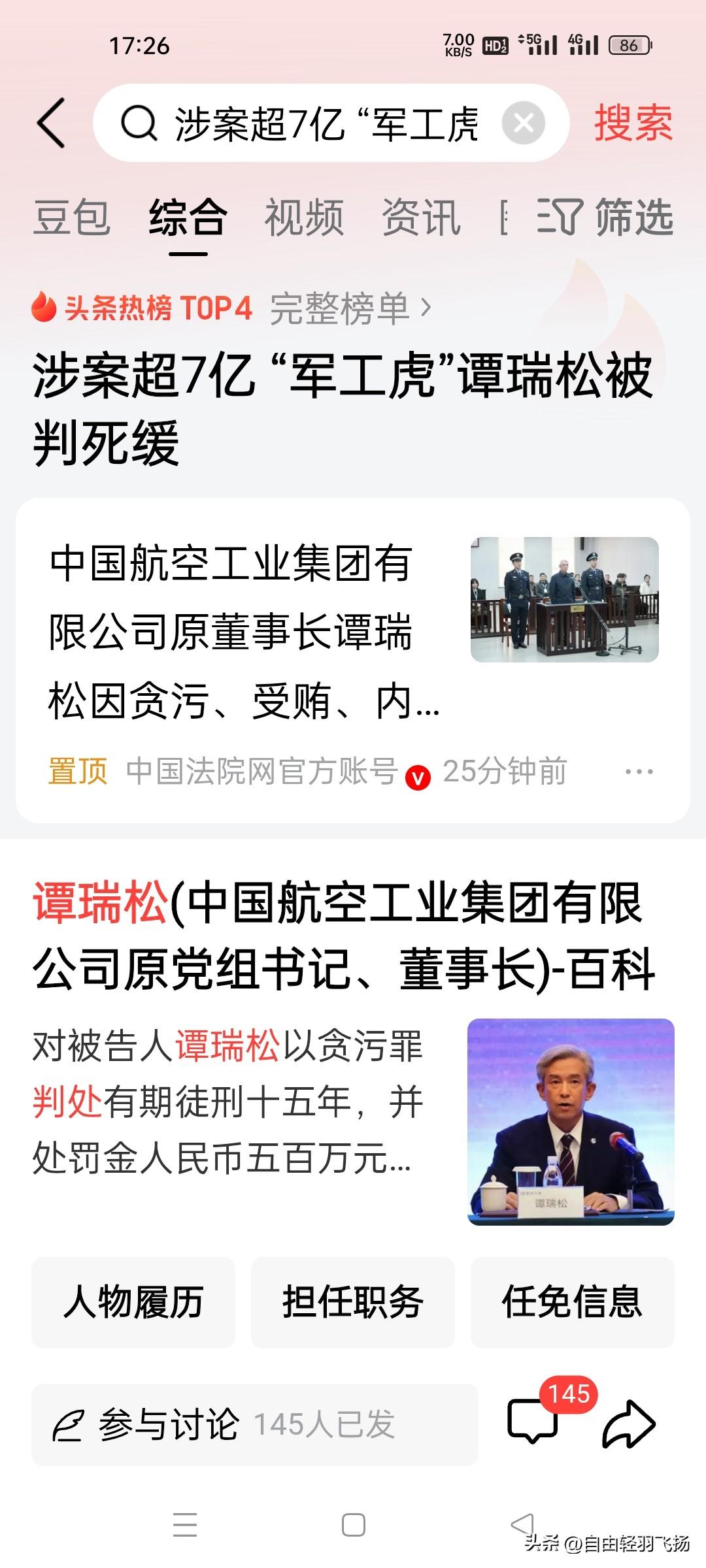
Task: Tap the red 搜索 button
Action: pos(633,123)
